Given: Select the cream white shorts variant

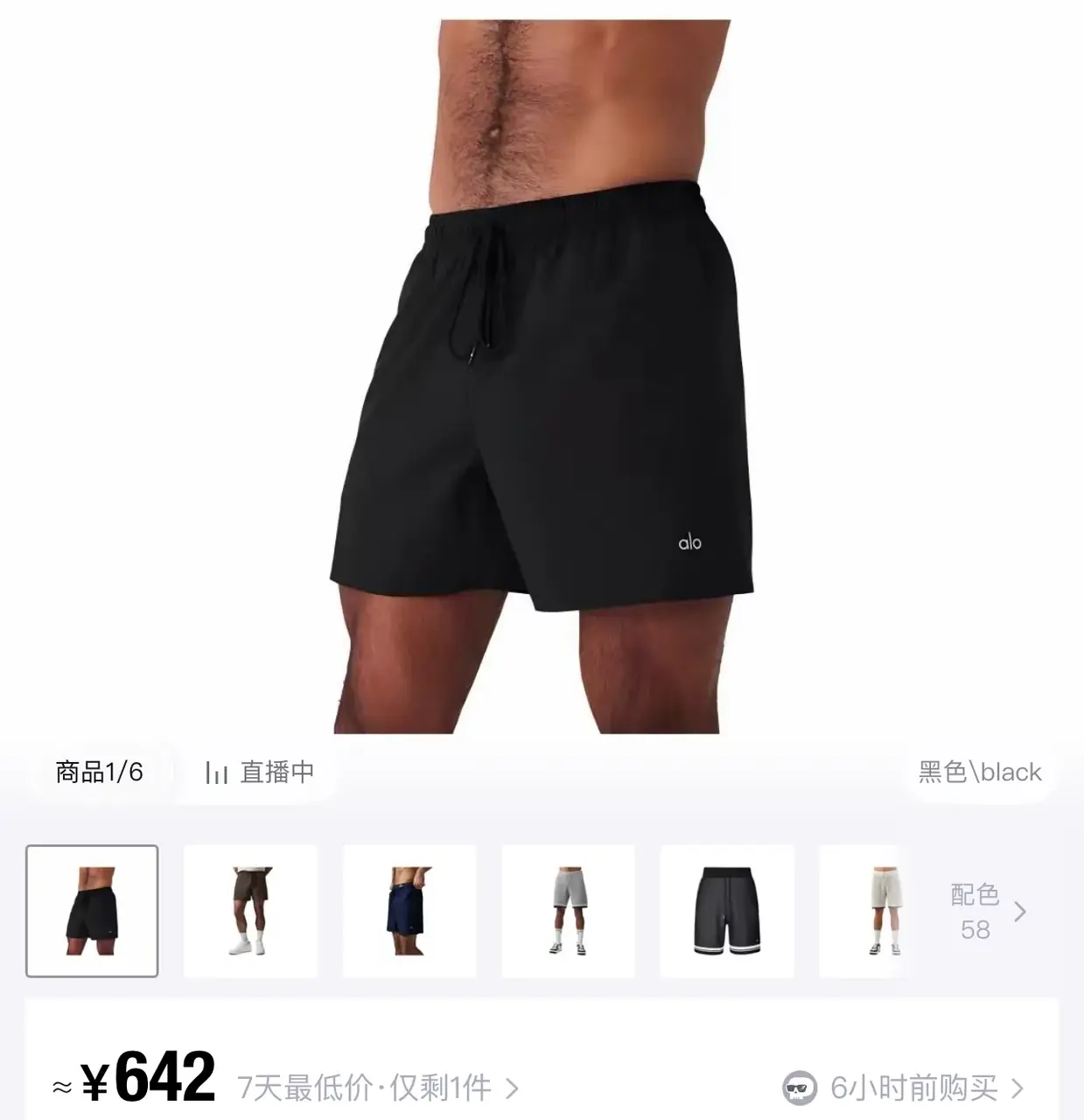Looking at the screenshot, I should [864, 911].
